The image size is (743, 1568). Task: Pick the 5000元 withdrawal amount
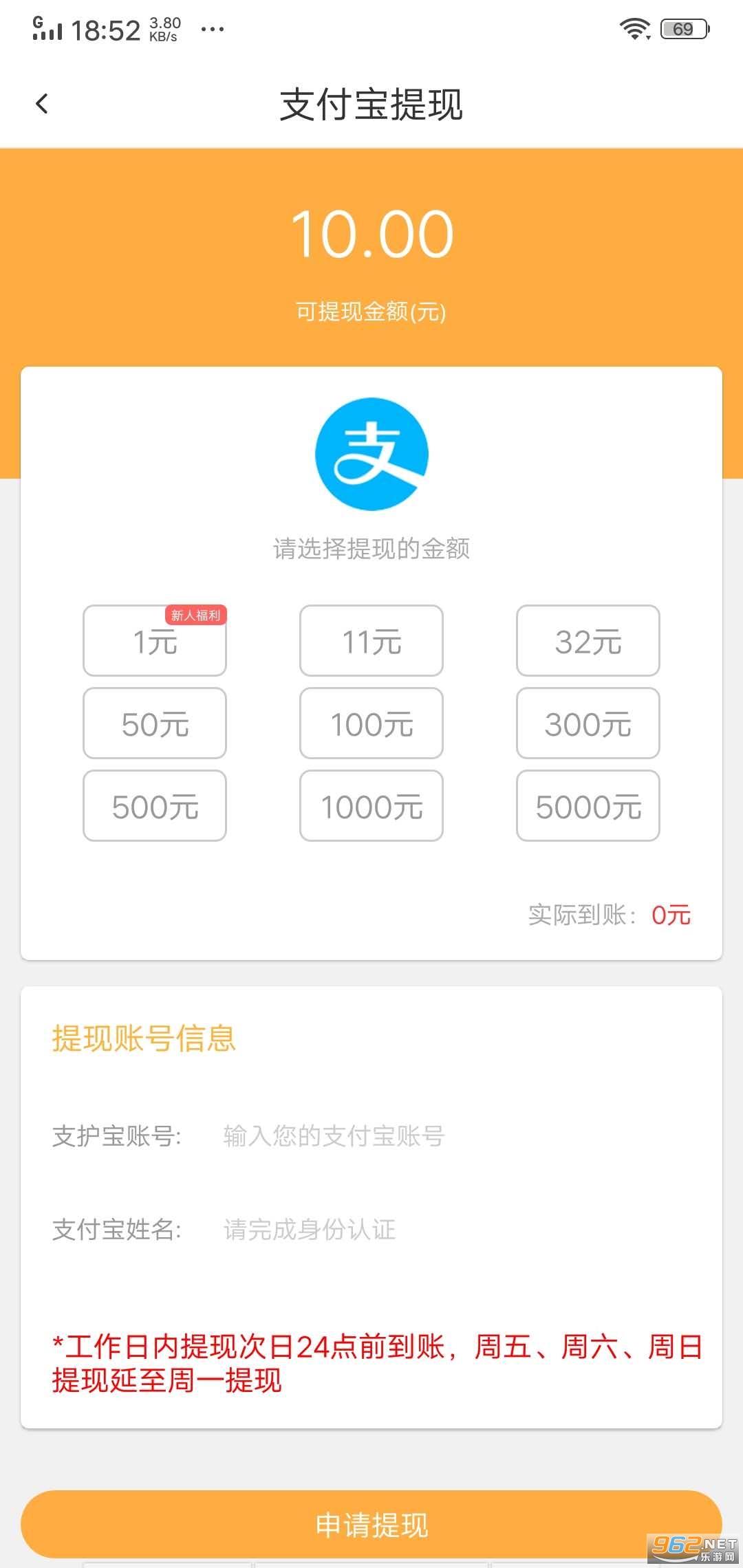tap(588, 806)
